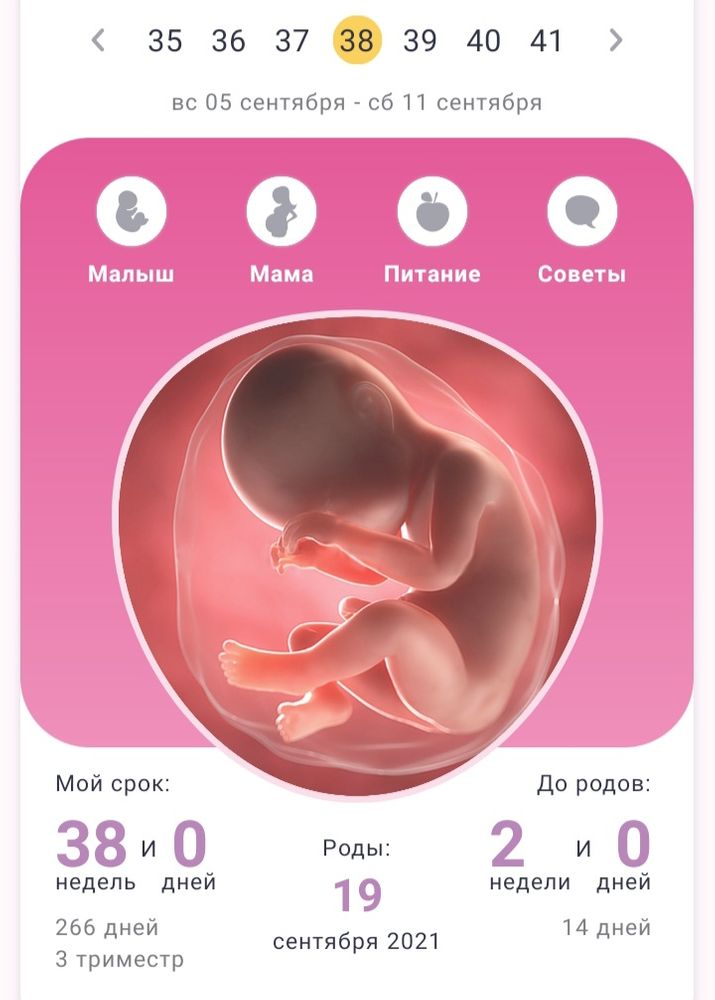View the Мама section
This screenshot has height=1000, width=715.
[281, 211]
